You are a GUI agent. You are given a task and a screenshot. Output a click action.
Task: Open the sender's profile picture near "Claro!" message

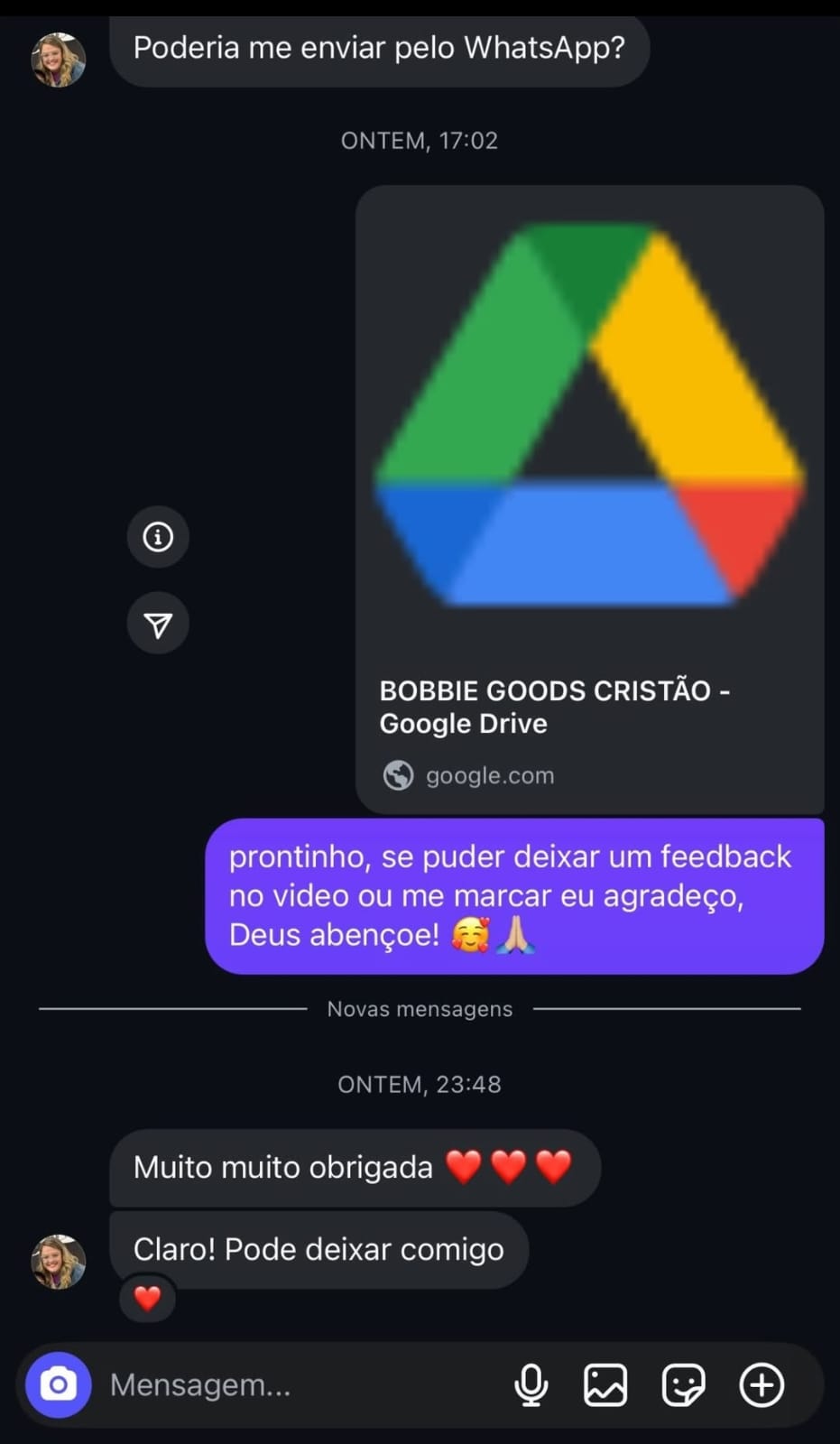(x=59, y=1261)
